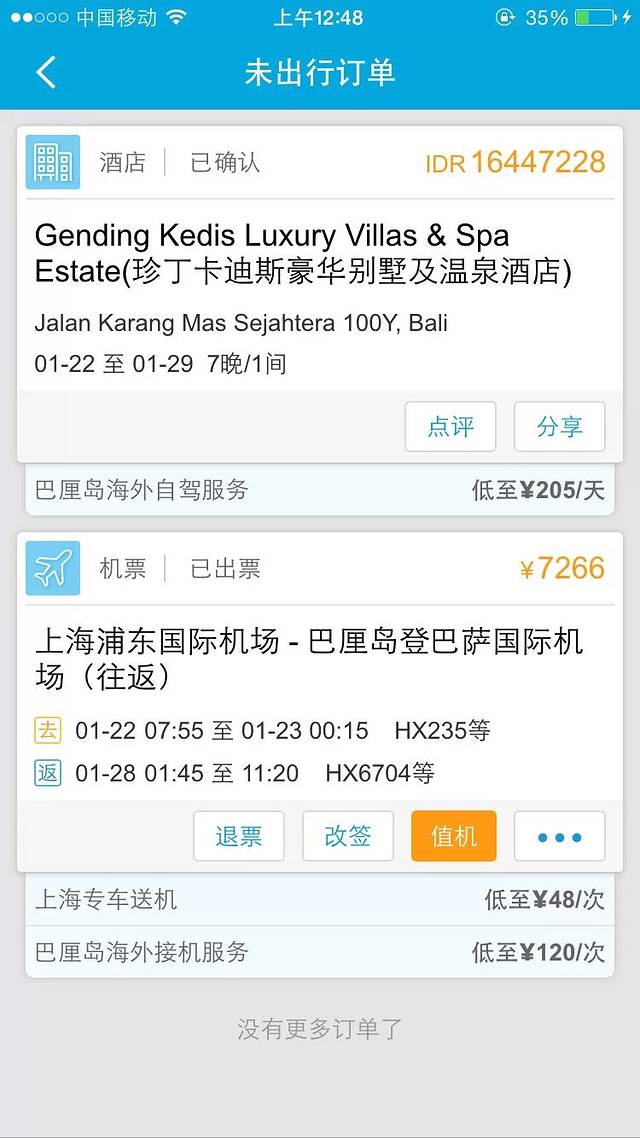
Task: Share the Gending Kedis hotel order
Action: click(x=559, y=427)
